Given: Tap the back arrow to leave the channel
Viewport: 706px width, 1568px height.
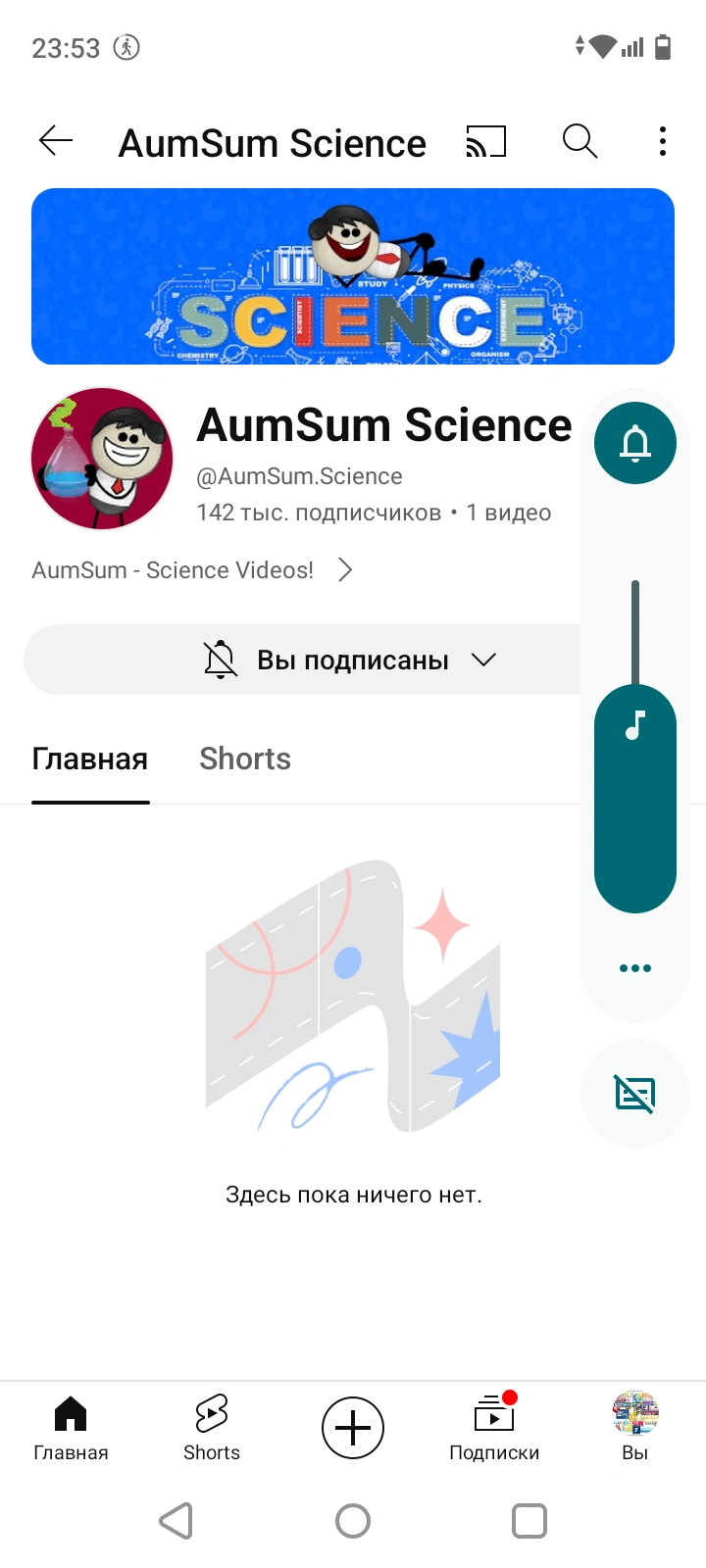Looking at the screenshot, I should point(55,141).
